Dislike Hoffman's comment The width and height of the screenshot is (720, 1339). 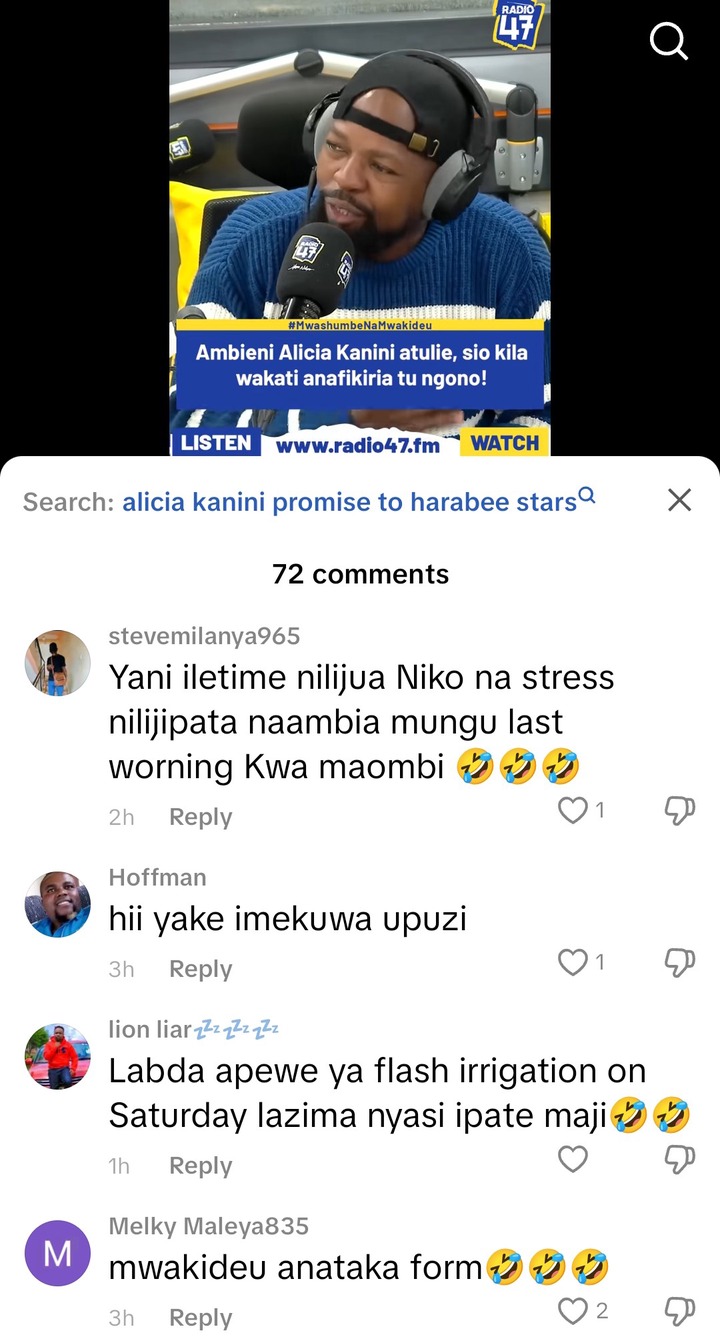pos(679,963)
